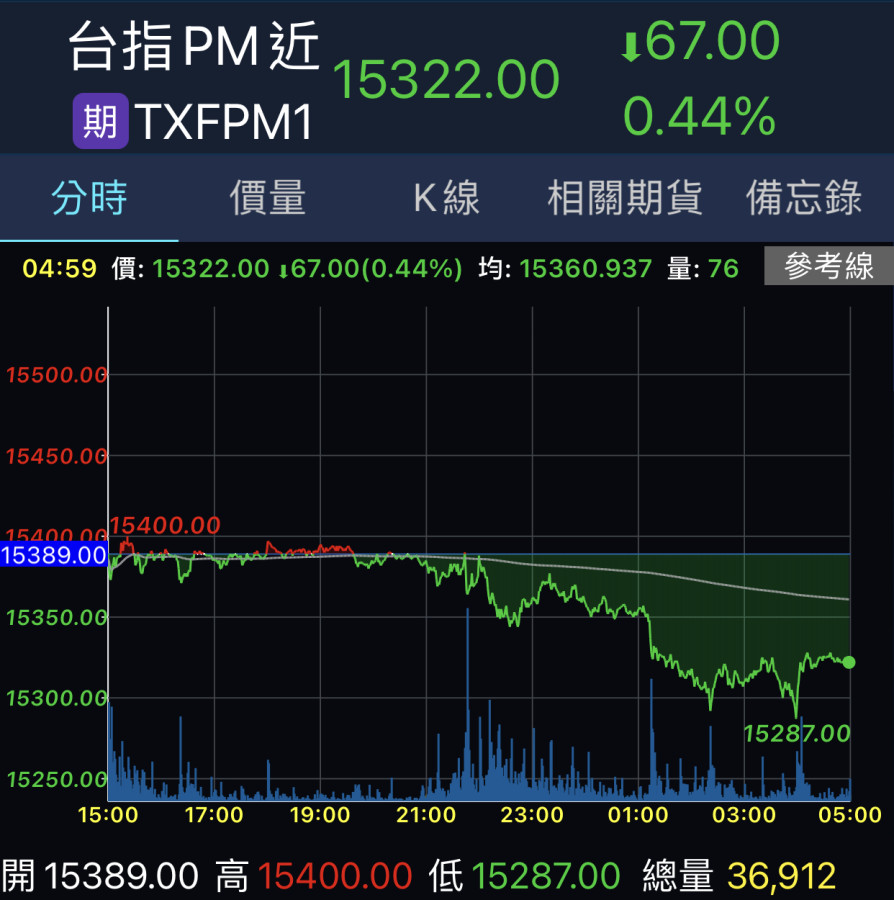Open the 價量 tab
Screen dimensions: 894x900
tap(268, 198)
